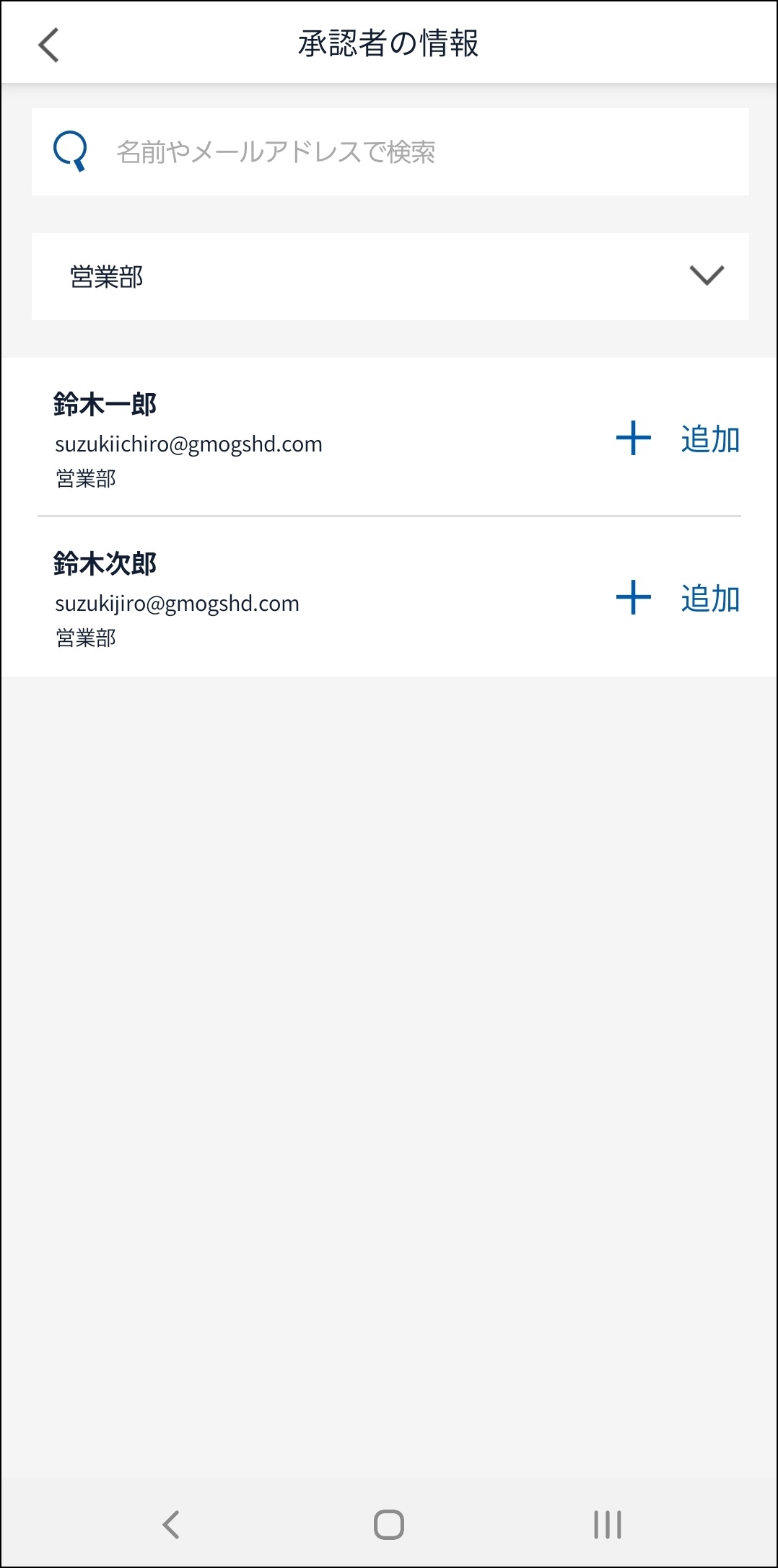Screen dimensions: 778x1568
Task: Add 鈴木一郎 as an approver
Action: 677,439
